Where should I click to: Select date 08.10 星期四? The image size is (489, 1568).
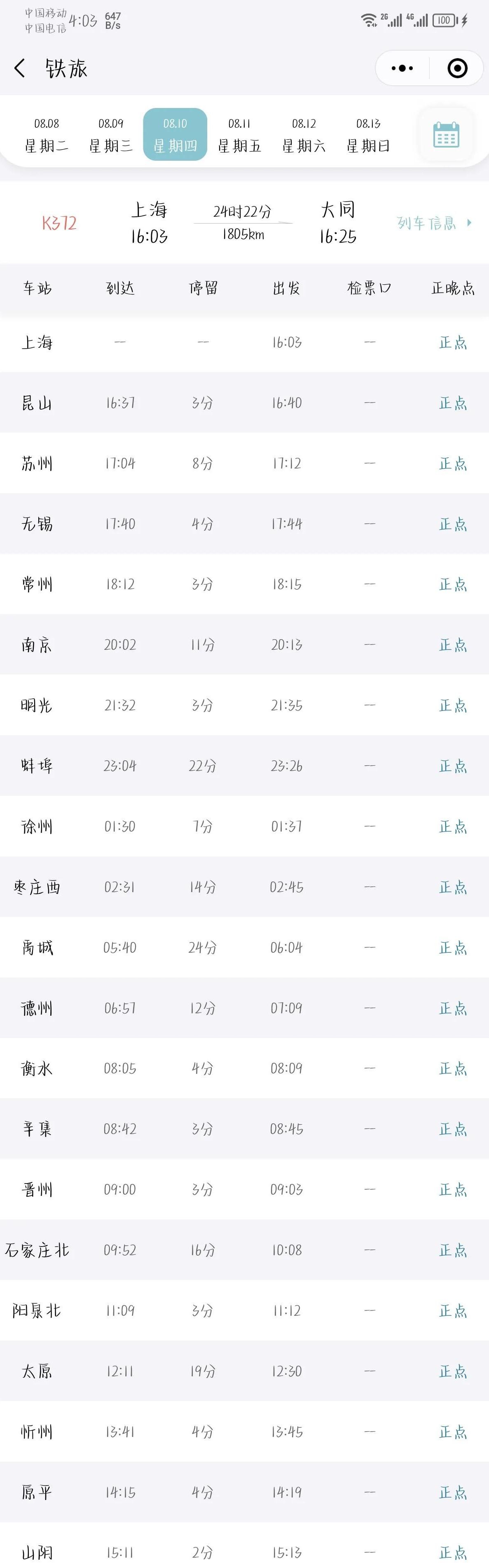pyautogui.click(x=175, y=135)
